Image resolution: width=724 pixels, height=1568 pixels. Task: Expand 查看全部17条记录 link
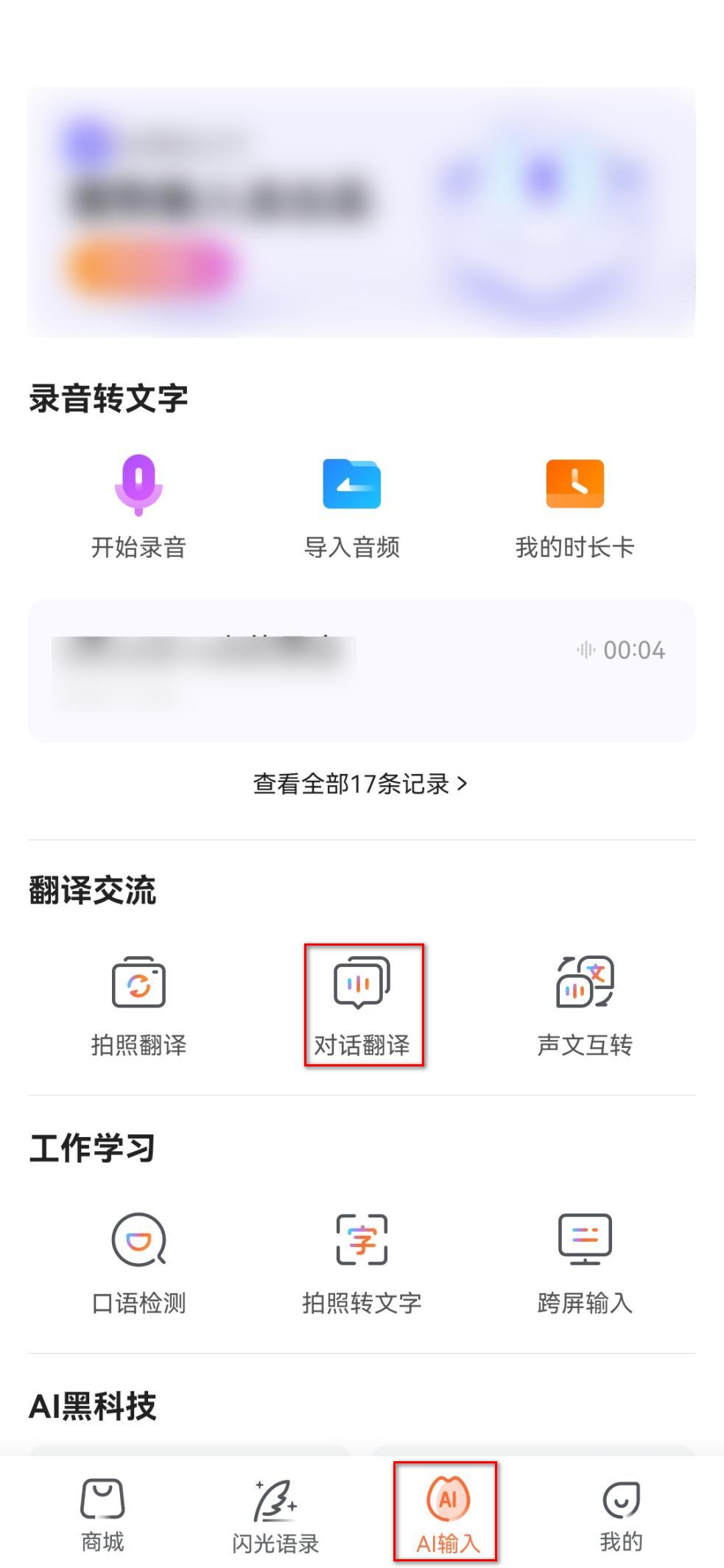click(x=362, y=785)
